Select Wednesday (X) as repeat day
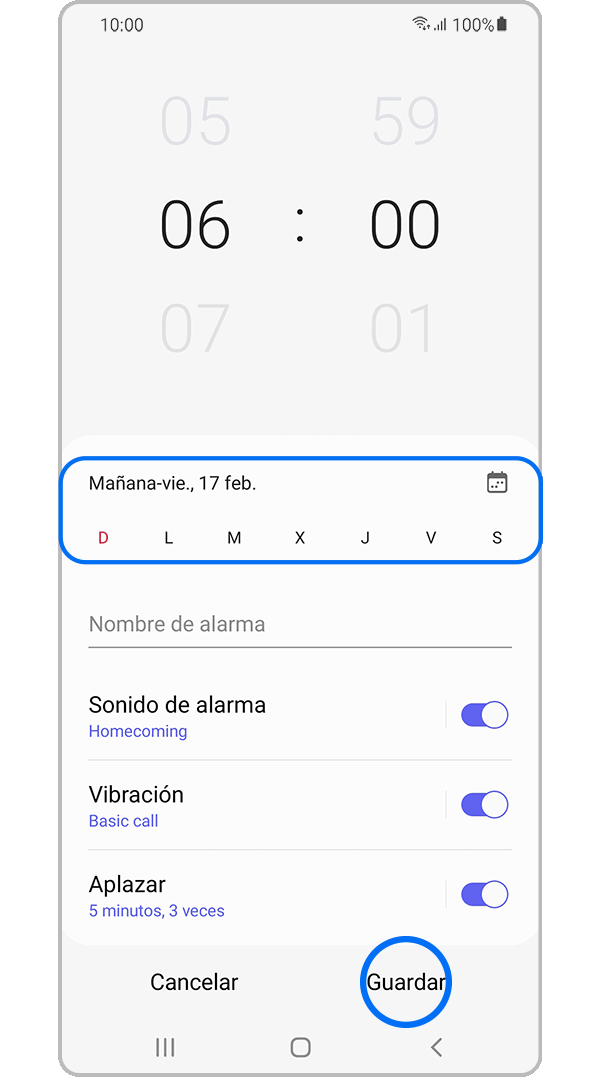The image size is (600, 1077). click(300, 538)
